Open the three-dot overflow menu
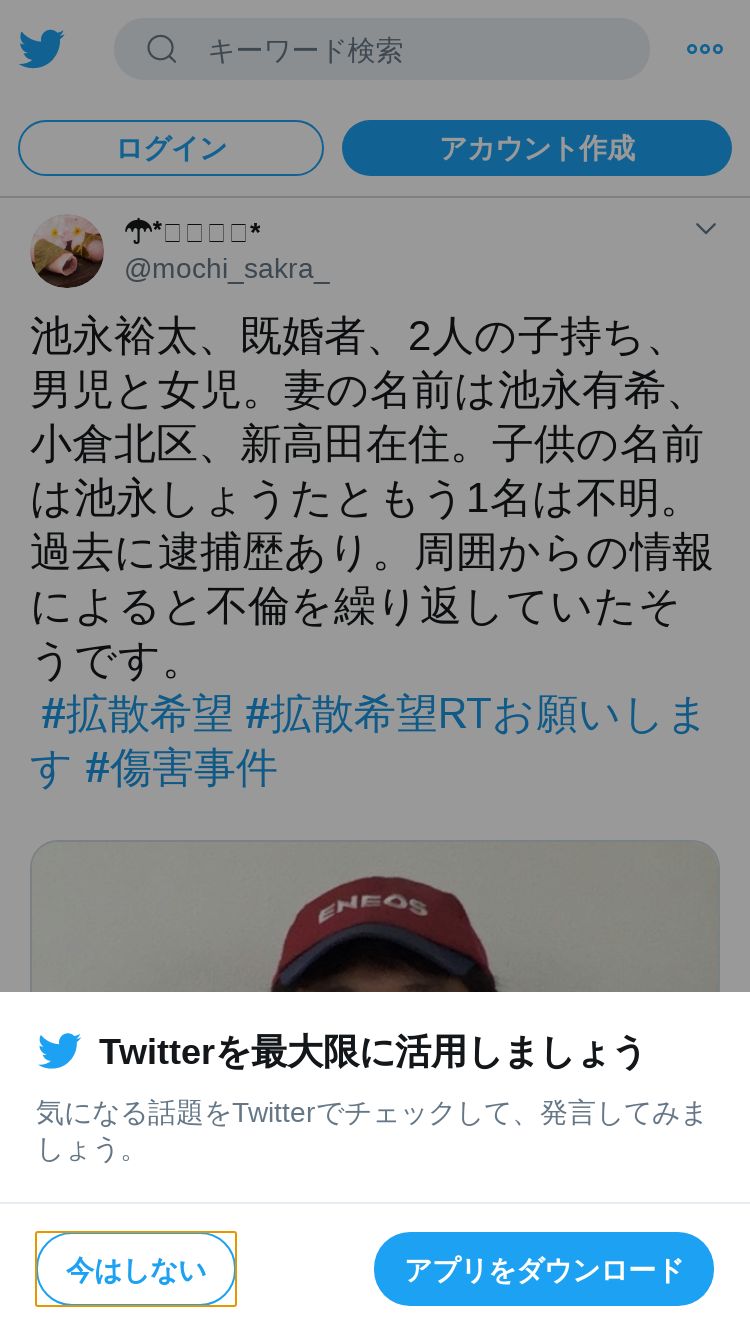Viewport: 750px width, 1334px height. click(704, 49)
